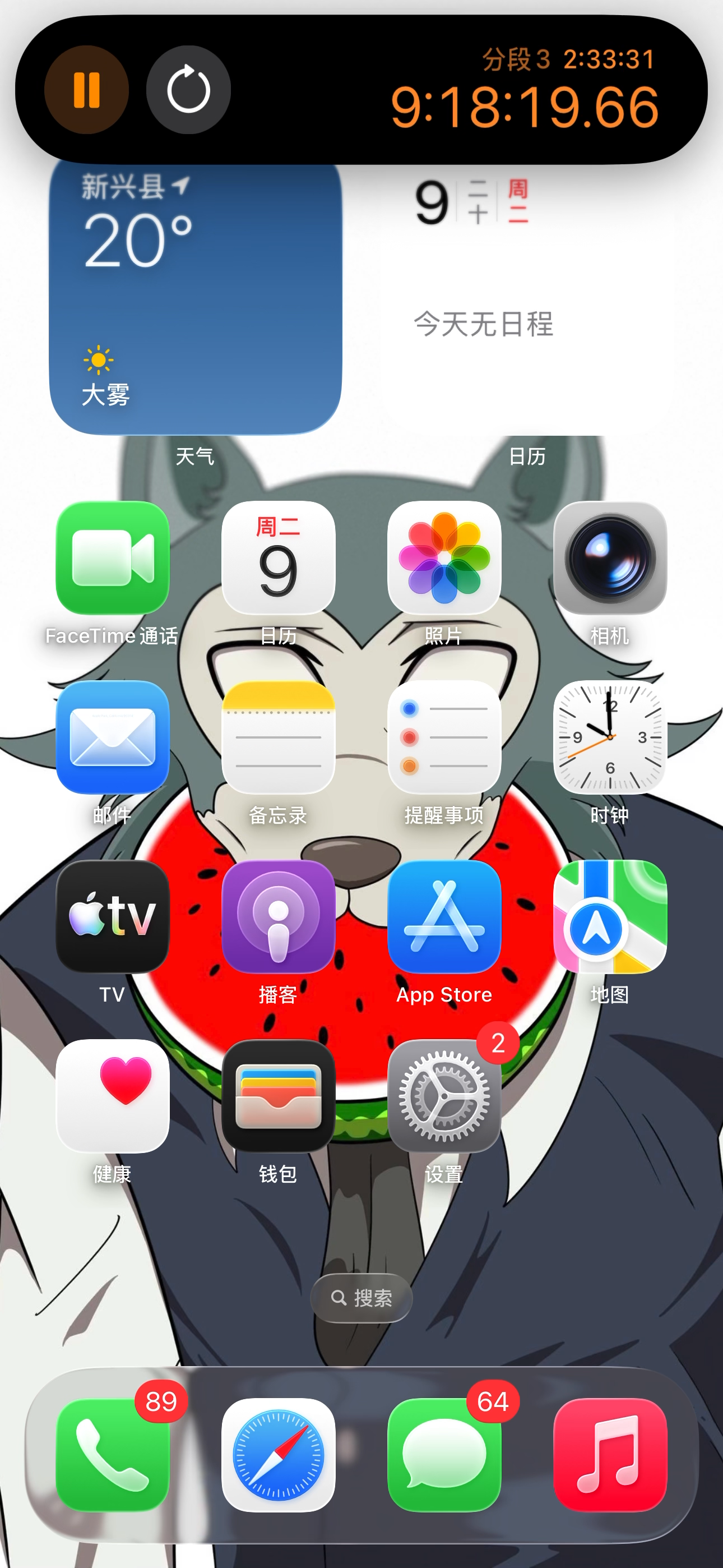723x1568 pixels.
Task: Open the 邮件 app
Action: point(113,737)
